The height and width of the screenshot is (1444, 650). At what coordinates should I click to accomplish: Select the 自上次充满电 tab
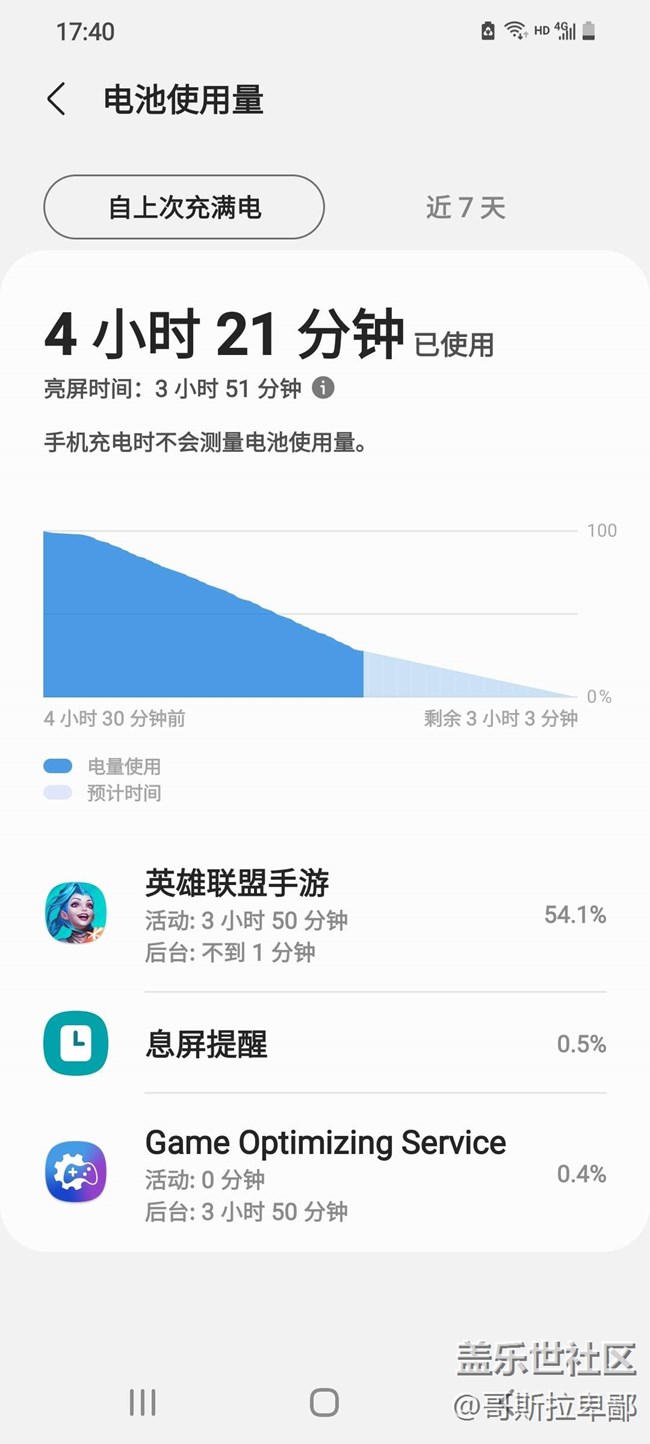click(184, 207)
